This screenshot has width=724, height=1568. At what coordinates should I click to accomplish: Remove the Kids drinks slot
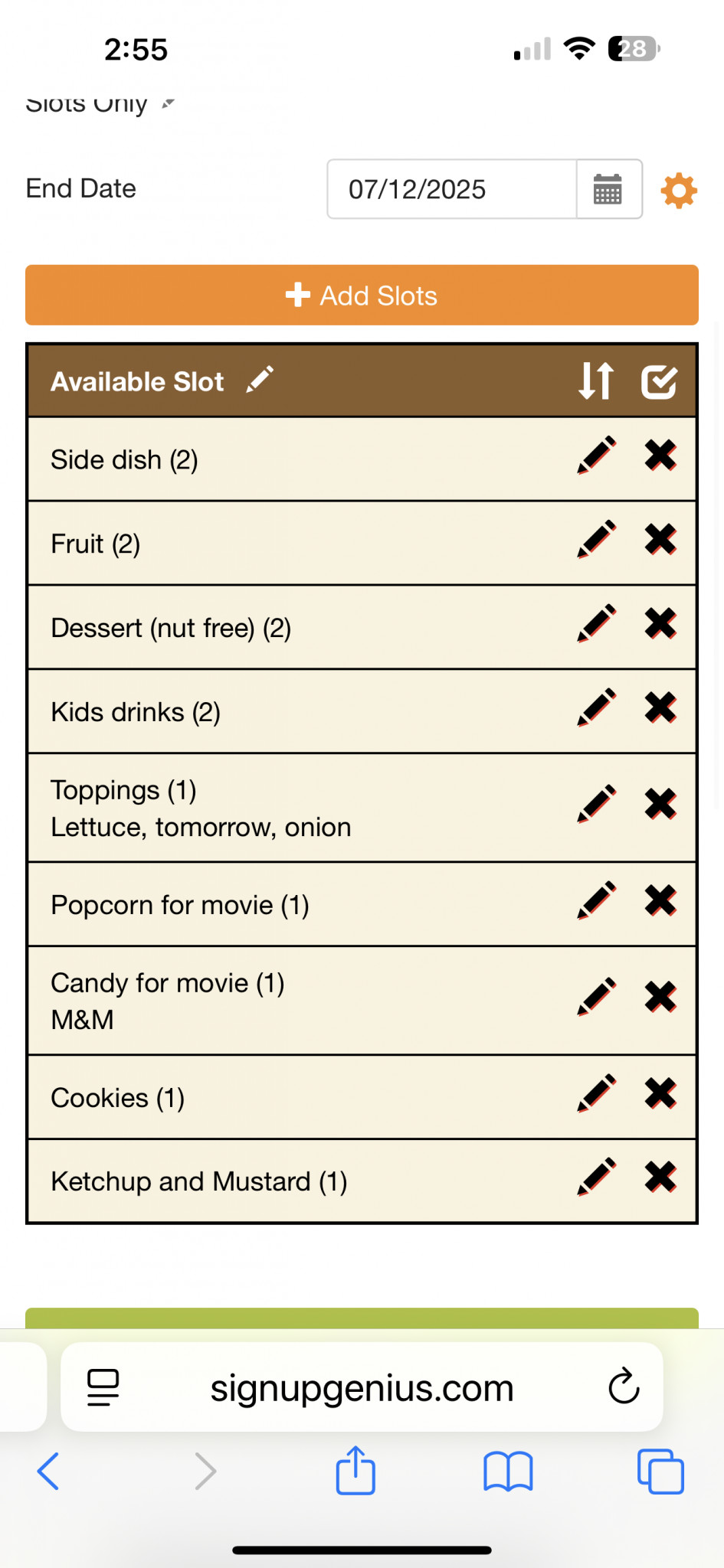(660, 708)
